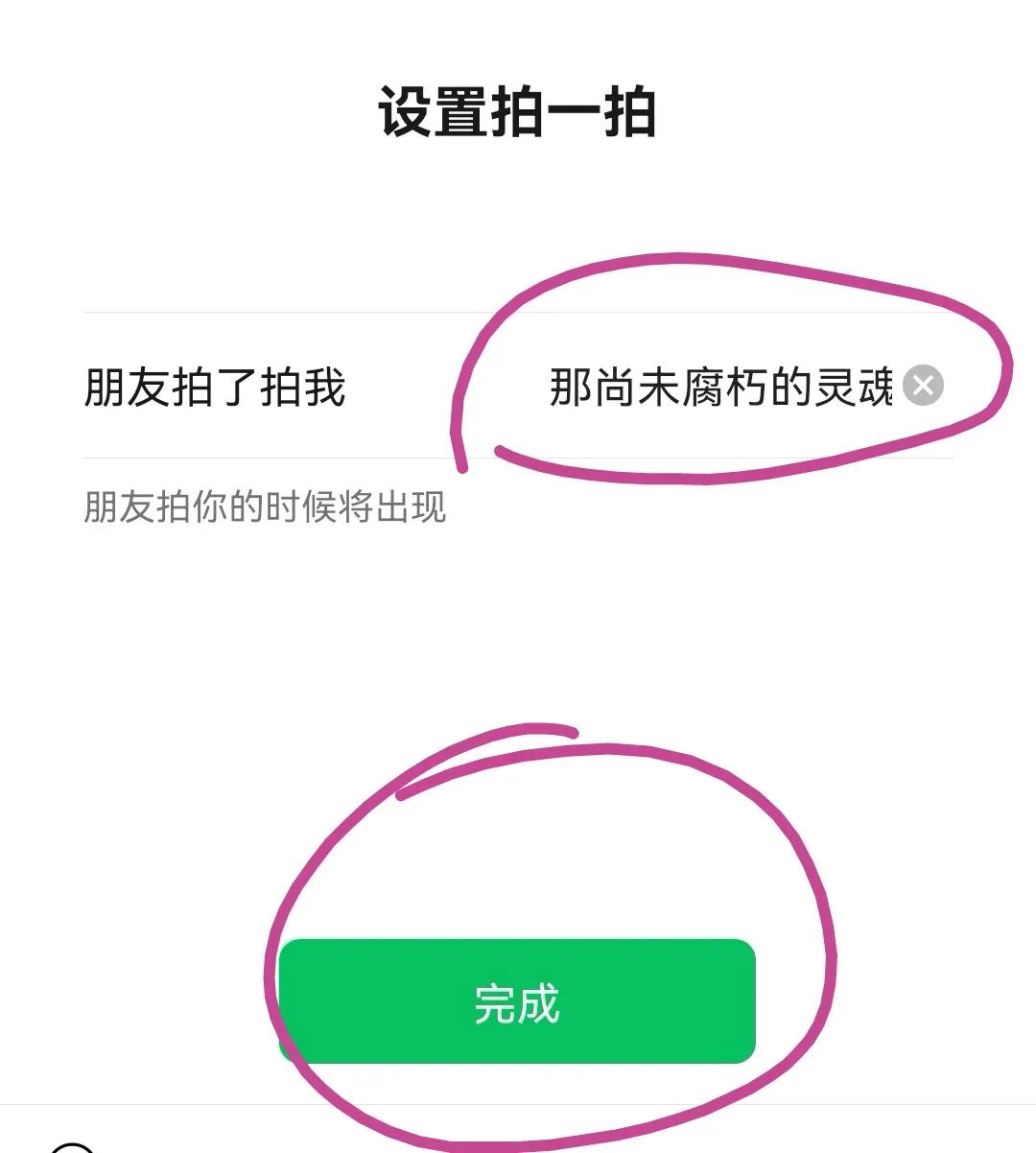Tap the 设置拍一拍 title text
Viewport: 1036px width, 1153px height.
(x=518, y=108)
